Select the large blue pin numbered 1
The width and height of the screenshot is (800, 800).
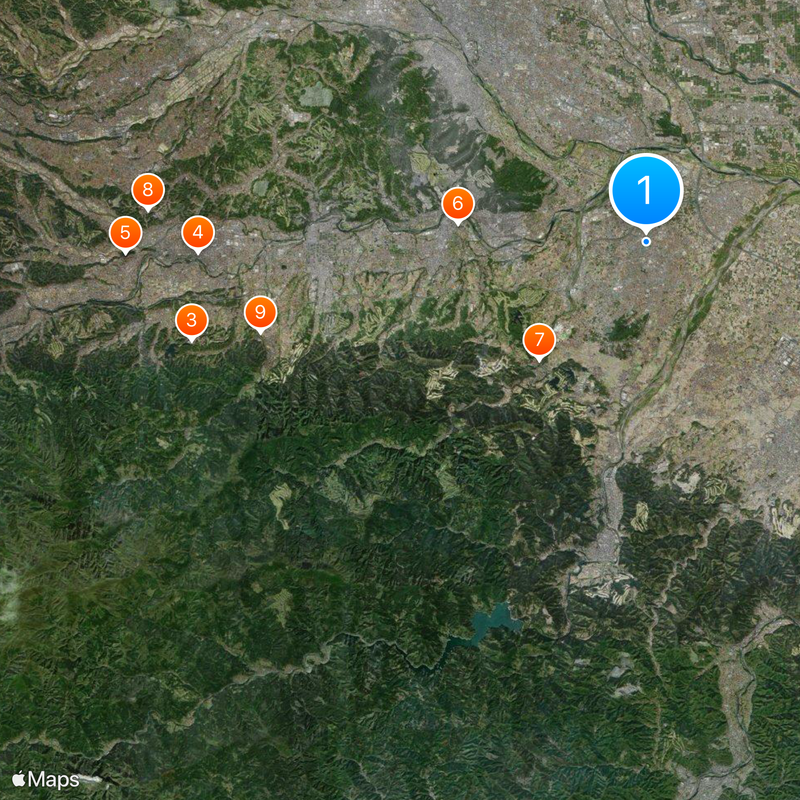tap(645, 190)
